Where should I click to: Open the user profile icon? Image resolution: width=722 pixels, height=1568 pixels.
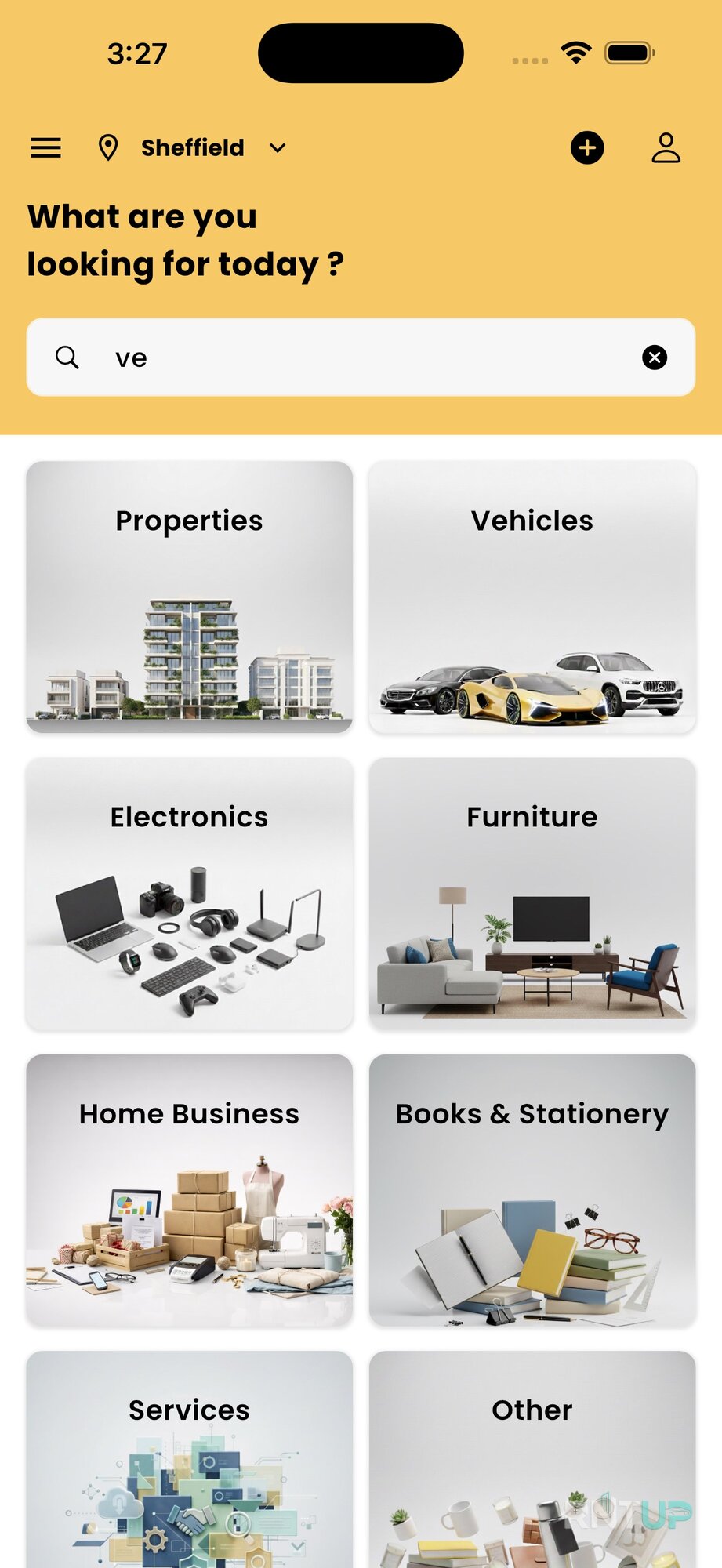tap(666, 147)
